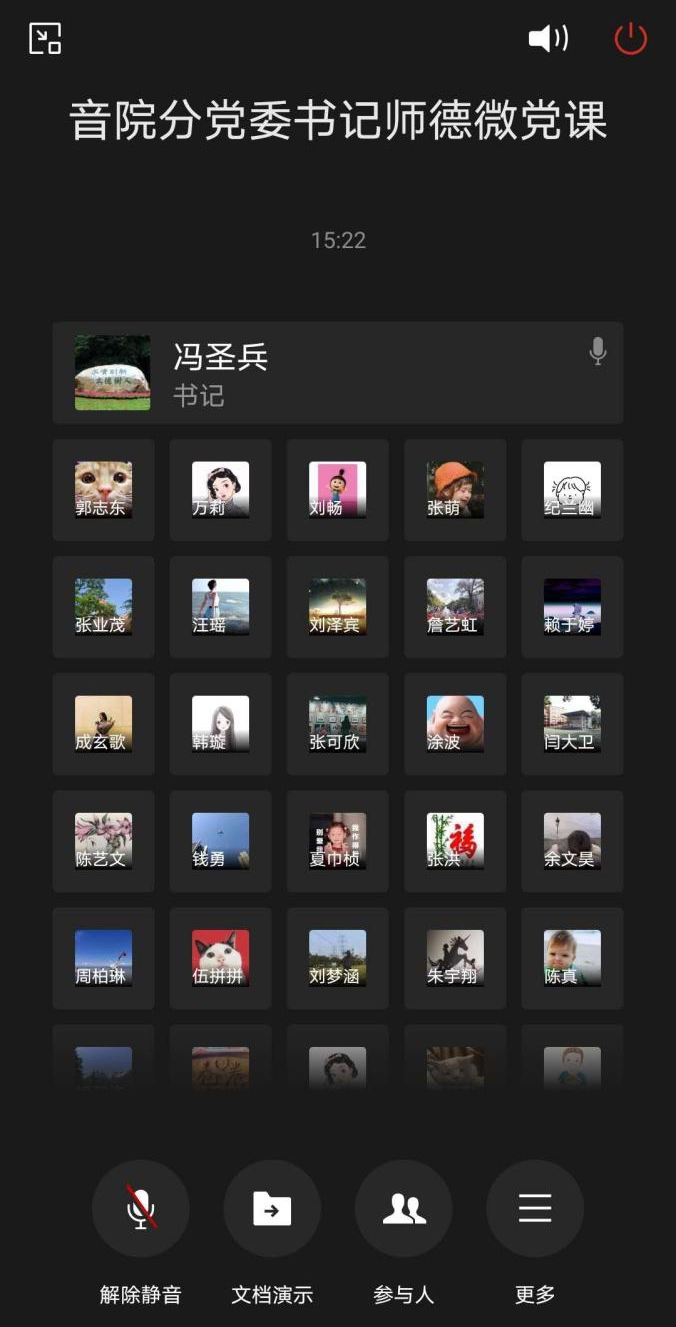Select participant 刘畅

[x=337, y=490]
